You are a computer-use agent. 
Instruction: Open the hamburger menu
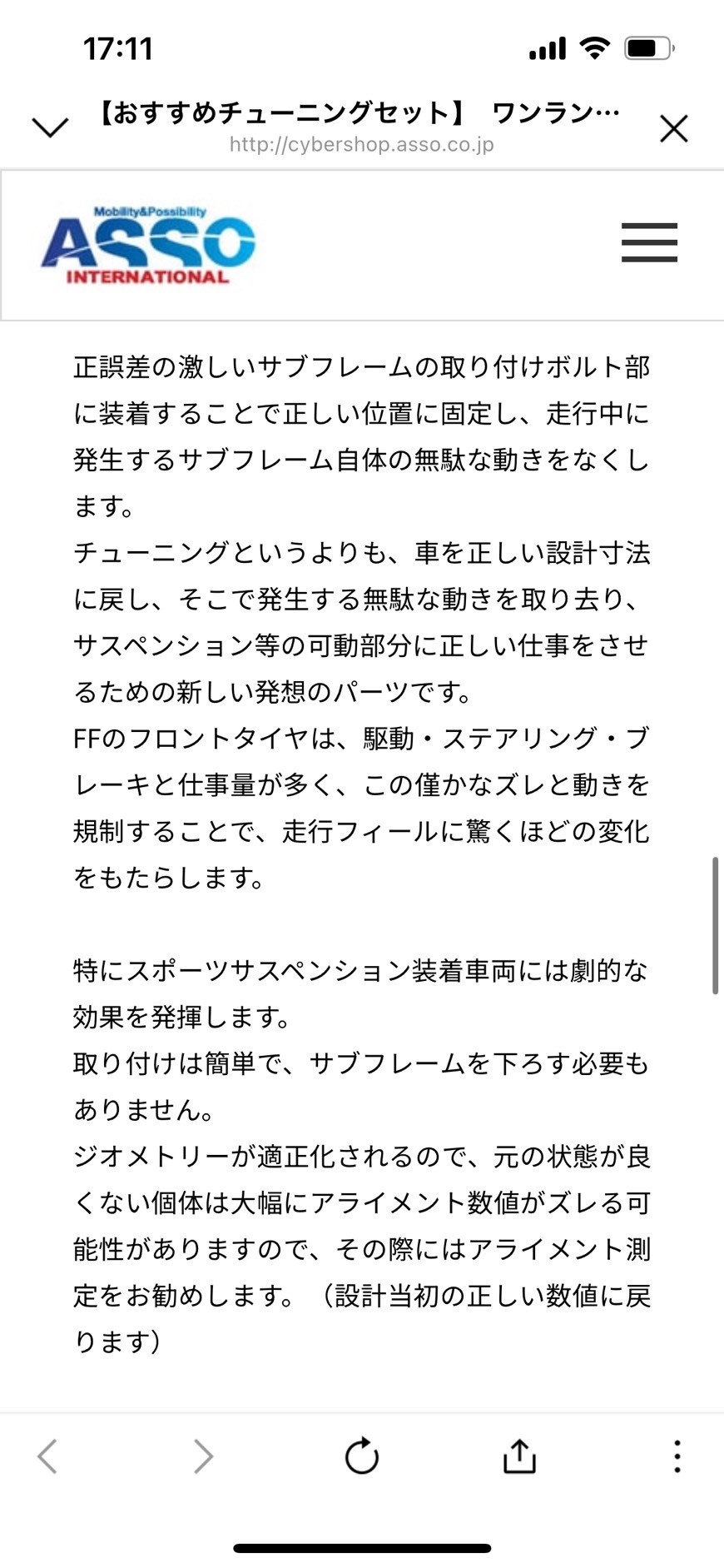pyautogui.click(x=649, y=242)
